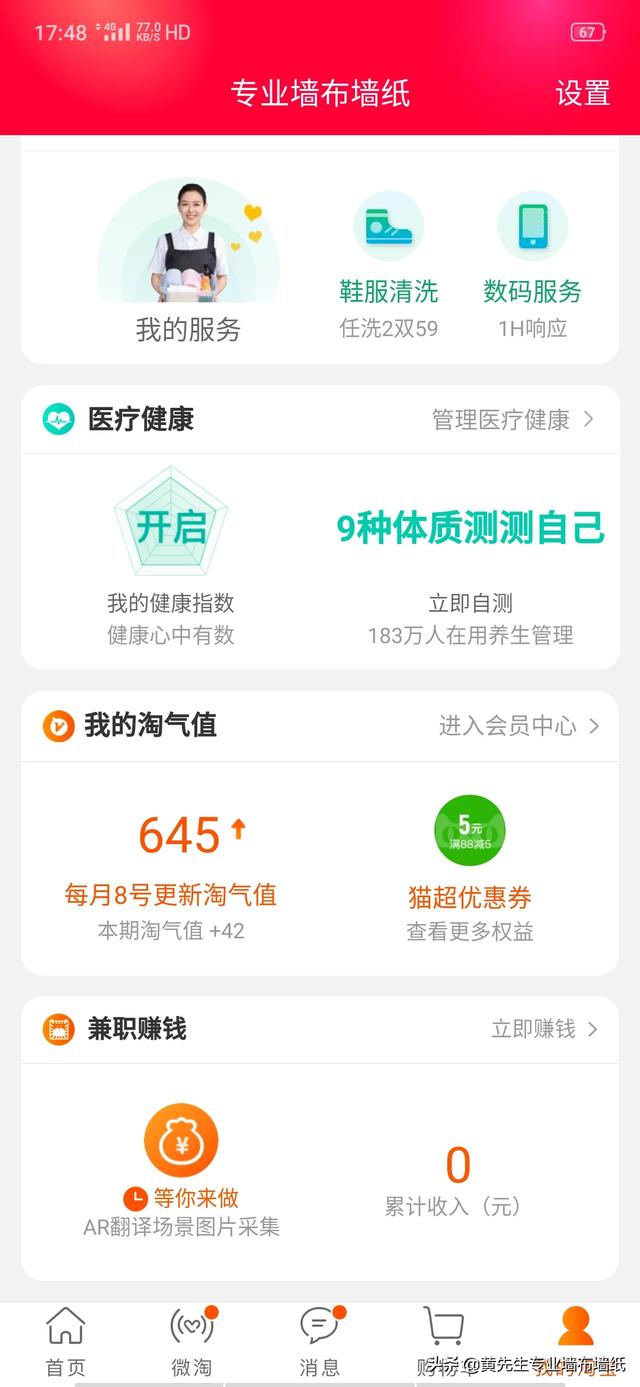Image resolution: width=640 pixels, height=1387 pixels.
Task: Switch to the 微淘 tab
Action: (192, 1342)
